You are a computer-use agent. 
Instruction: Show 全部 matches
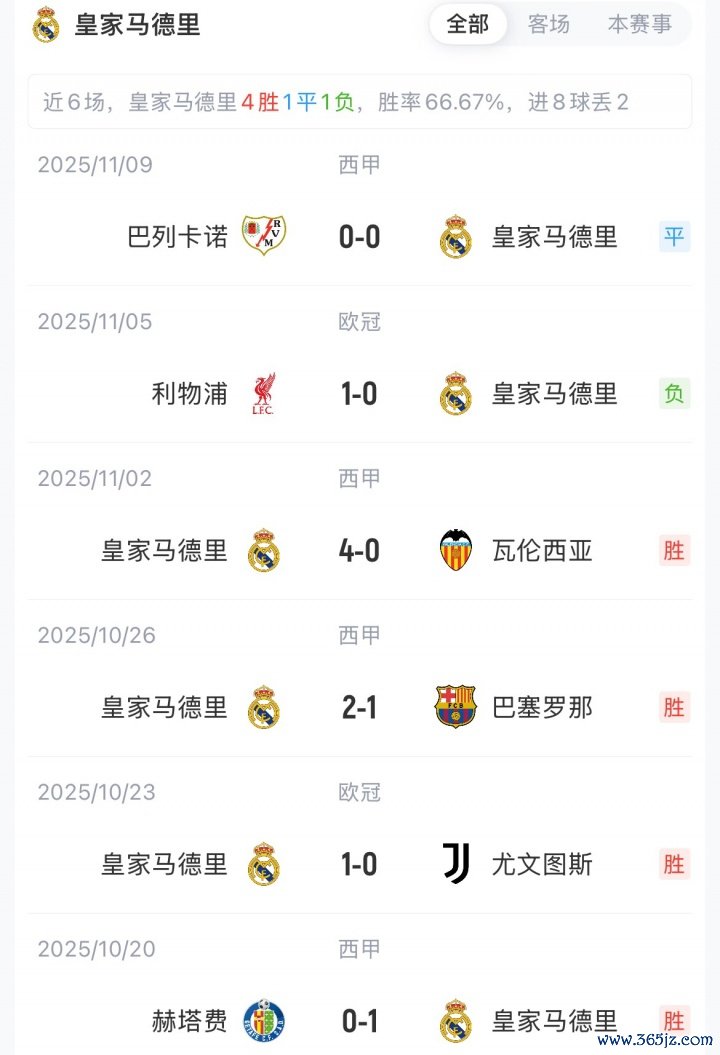467,25
